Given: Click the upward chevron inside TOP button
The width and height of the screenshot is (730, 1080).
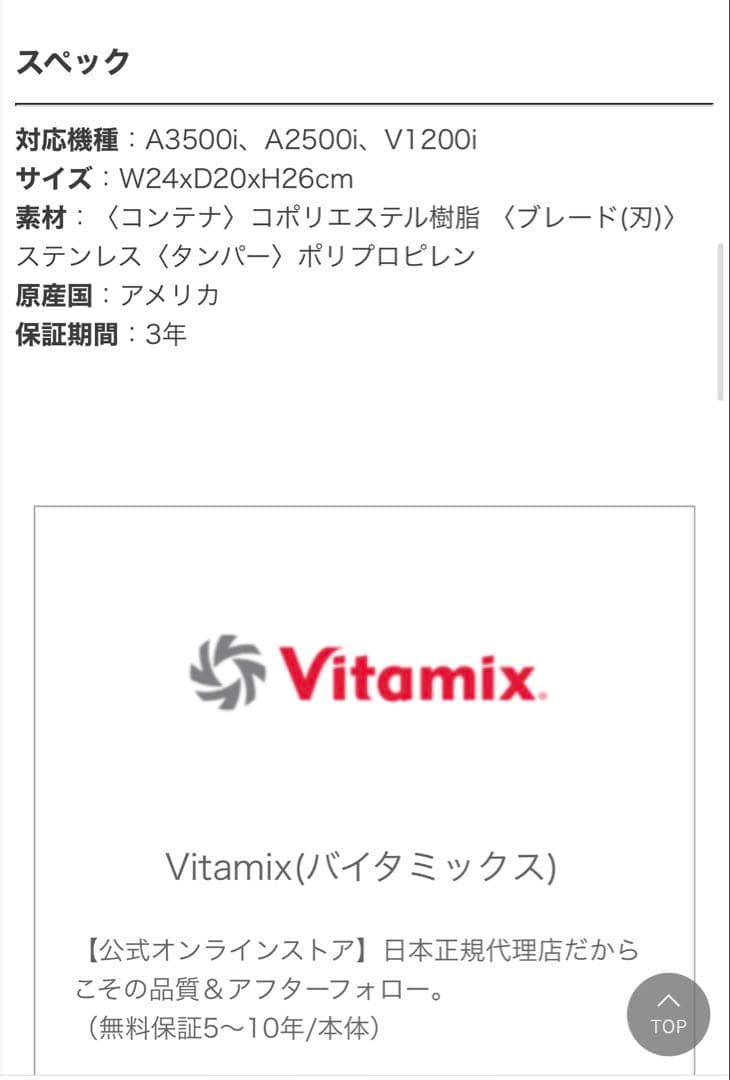Looking at the screenshot, I should 668,1000.
